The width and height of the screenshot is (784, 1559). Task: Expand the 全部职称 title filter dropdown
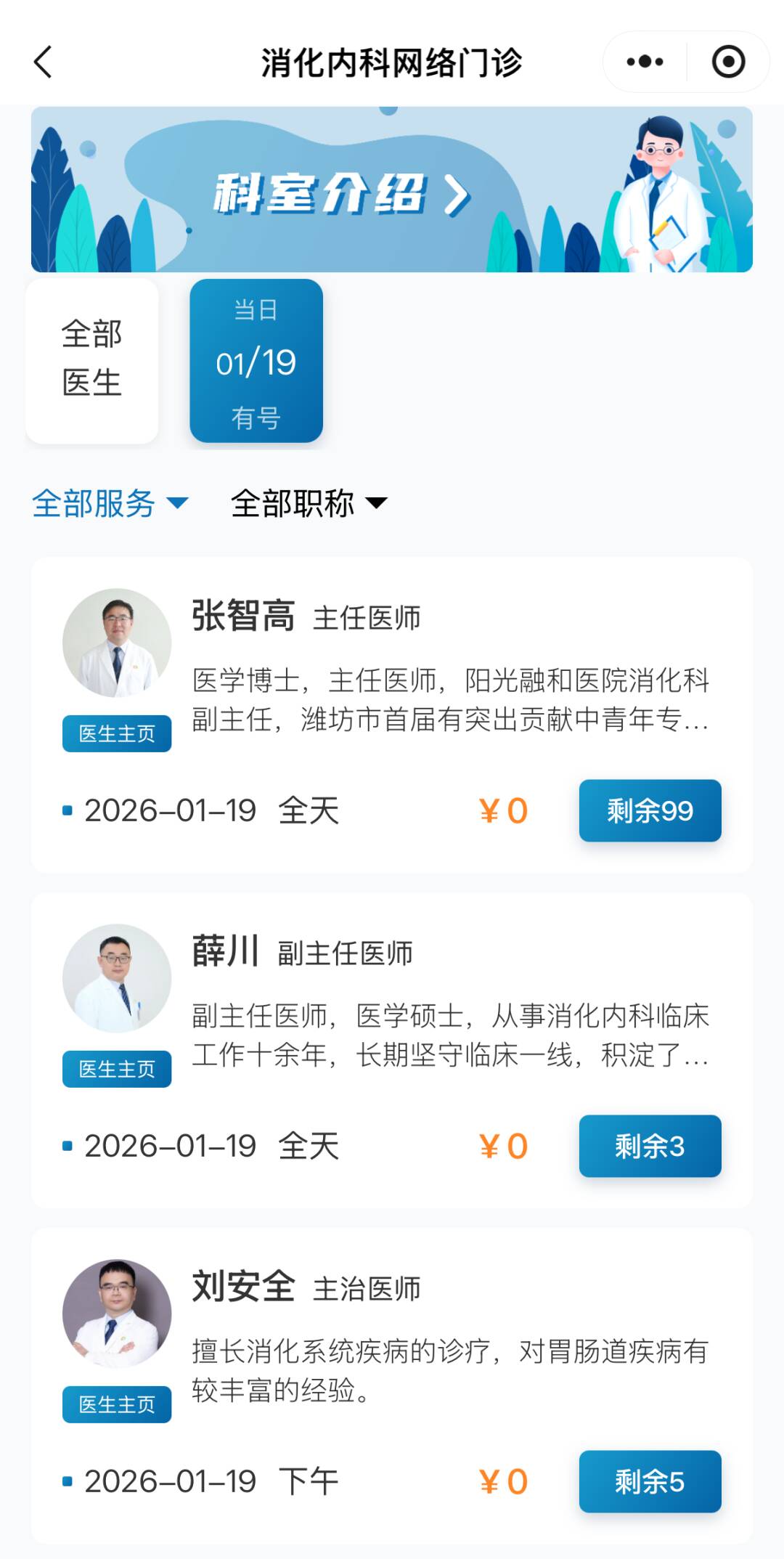pyautogui.click(x=309, y=503)
